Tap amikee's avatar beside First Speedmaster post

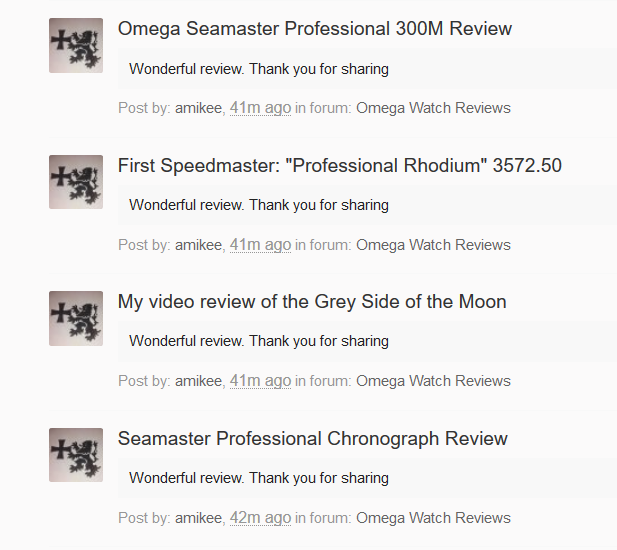pos(76,182)
